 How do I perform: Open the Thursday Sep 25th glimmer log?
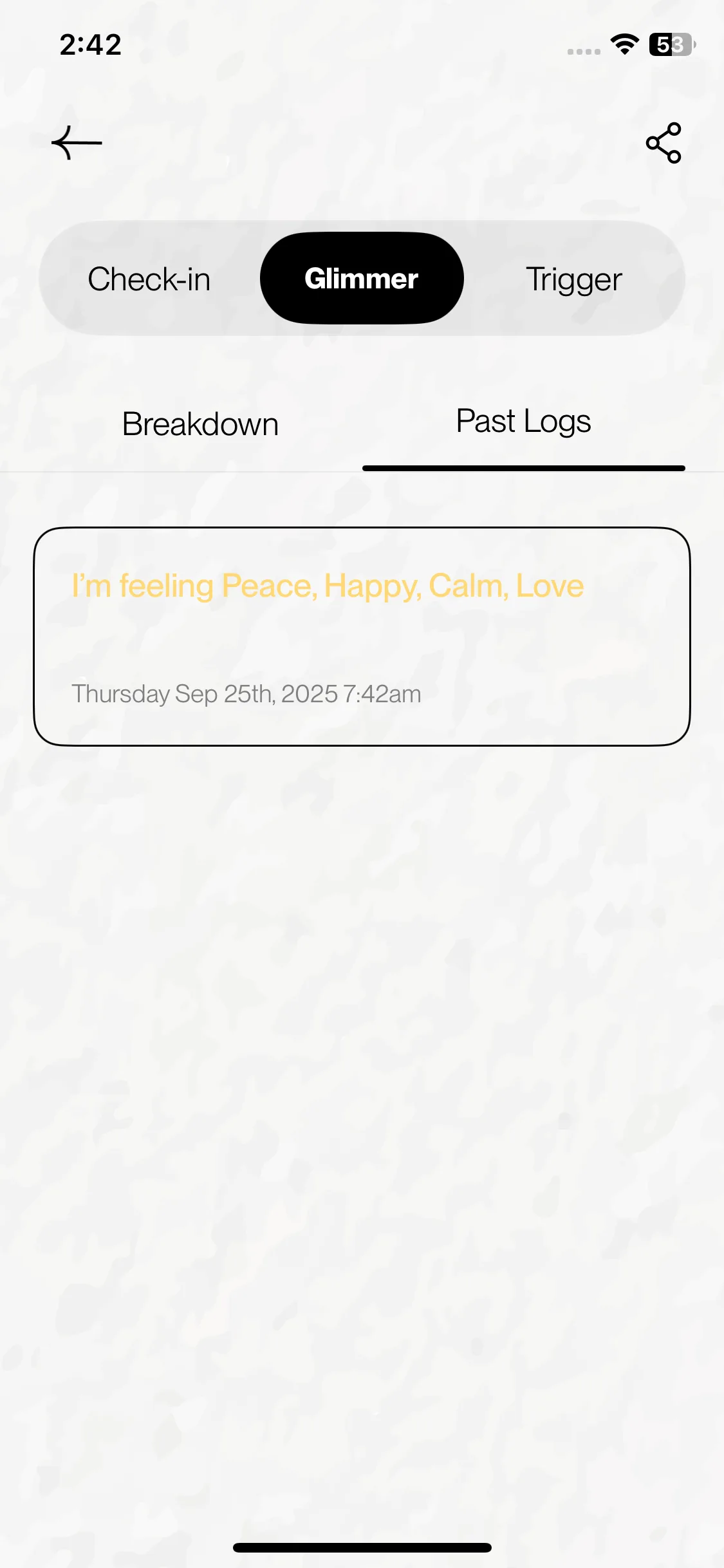click(362, 637)
